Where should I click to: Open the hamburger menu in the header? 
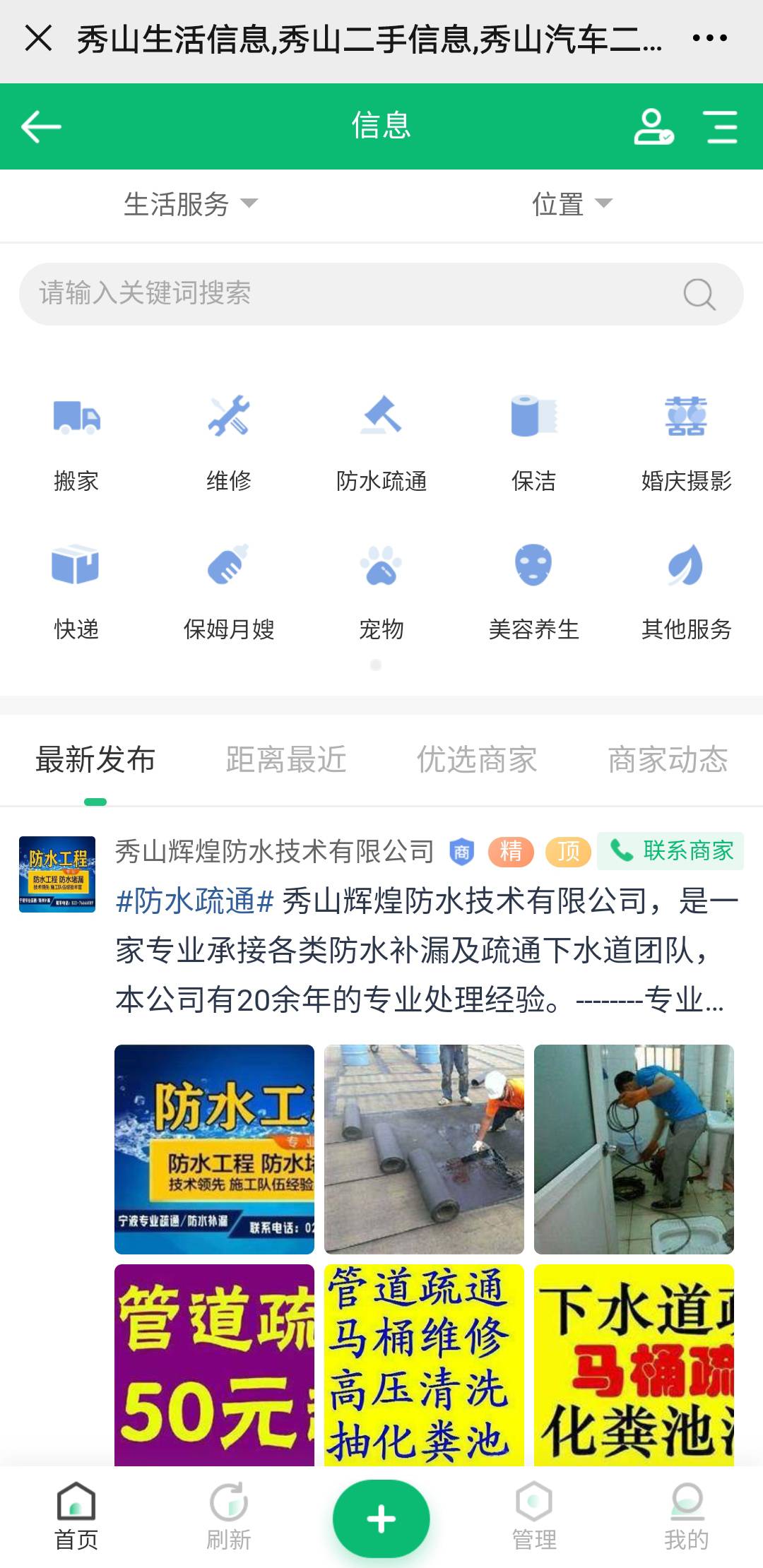[x=721, y=127]
